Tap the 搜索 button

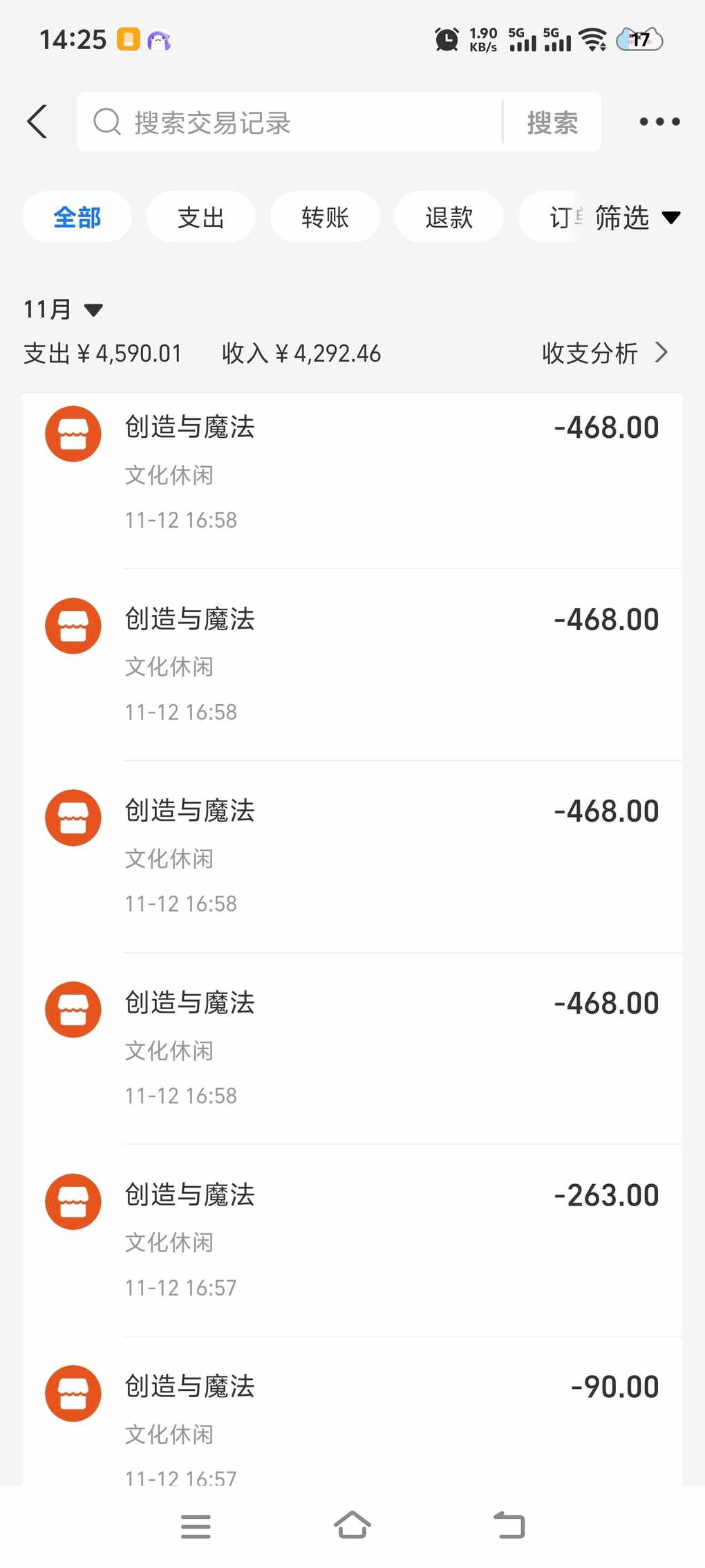[x=552, y=122]
